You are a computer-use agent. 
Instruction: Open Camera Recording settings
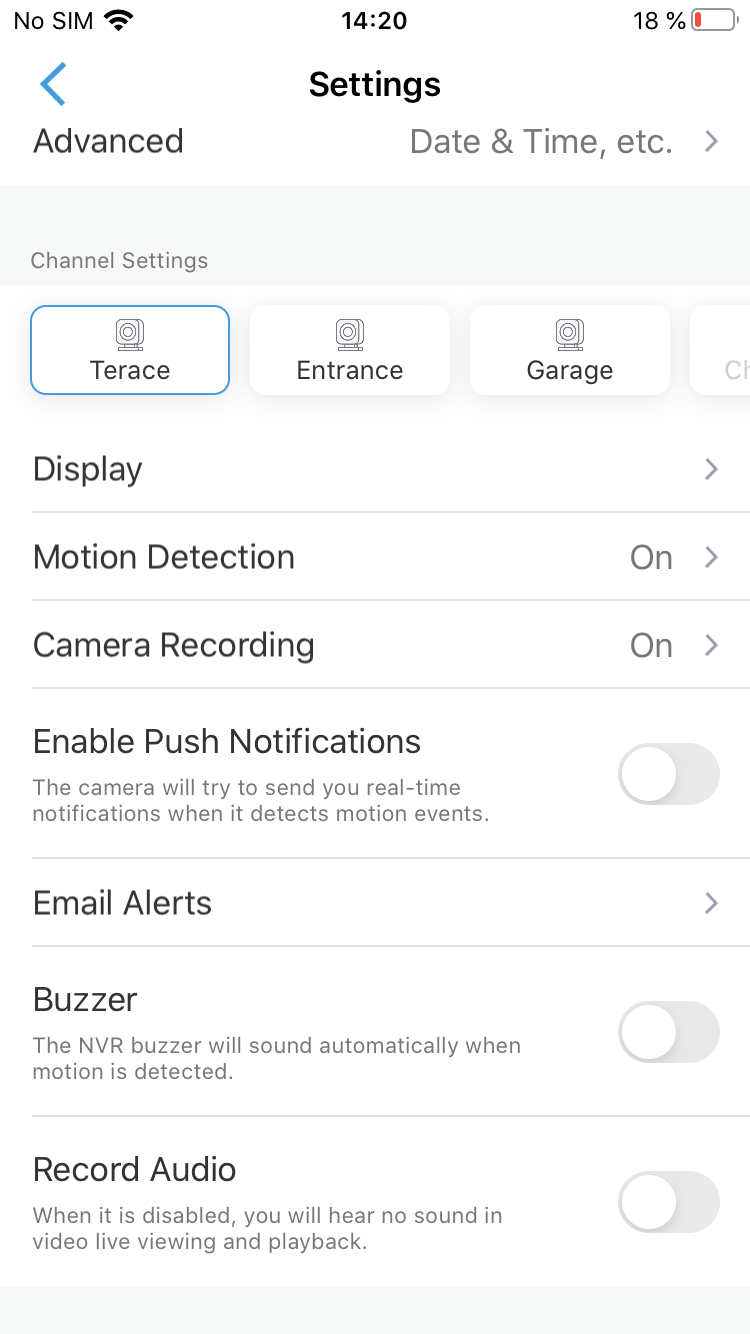375,645
